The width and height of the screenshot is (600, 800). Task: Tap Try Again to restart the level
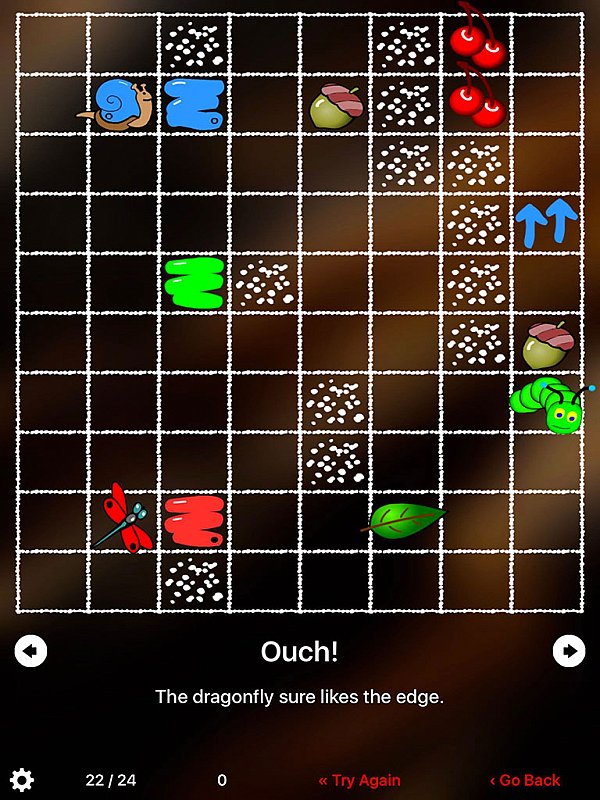pyautogui.click(x=359, y=780)
